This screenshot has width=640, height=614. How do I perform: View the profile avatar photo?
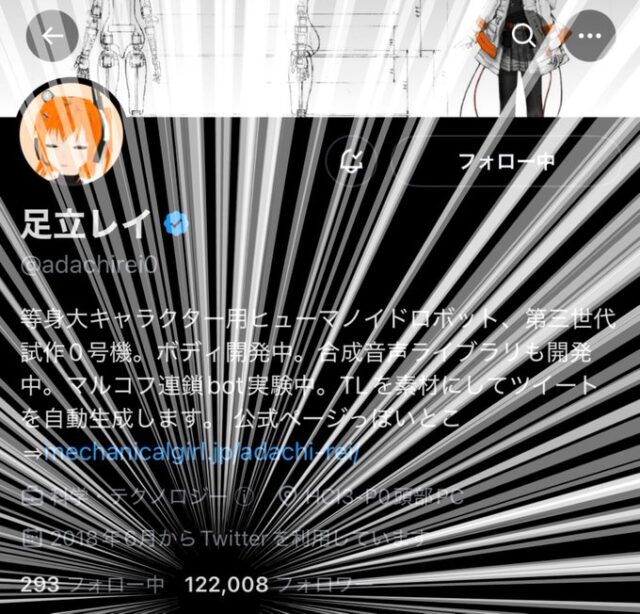point(72,132)
